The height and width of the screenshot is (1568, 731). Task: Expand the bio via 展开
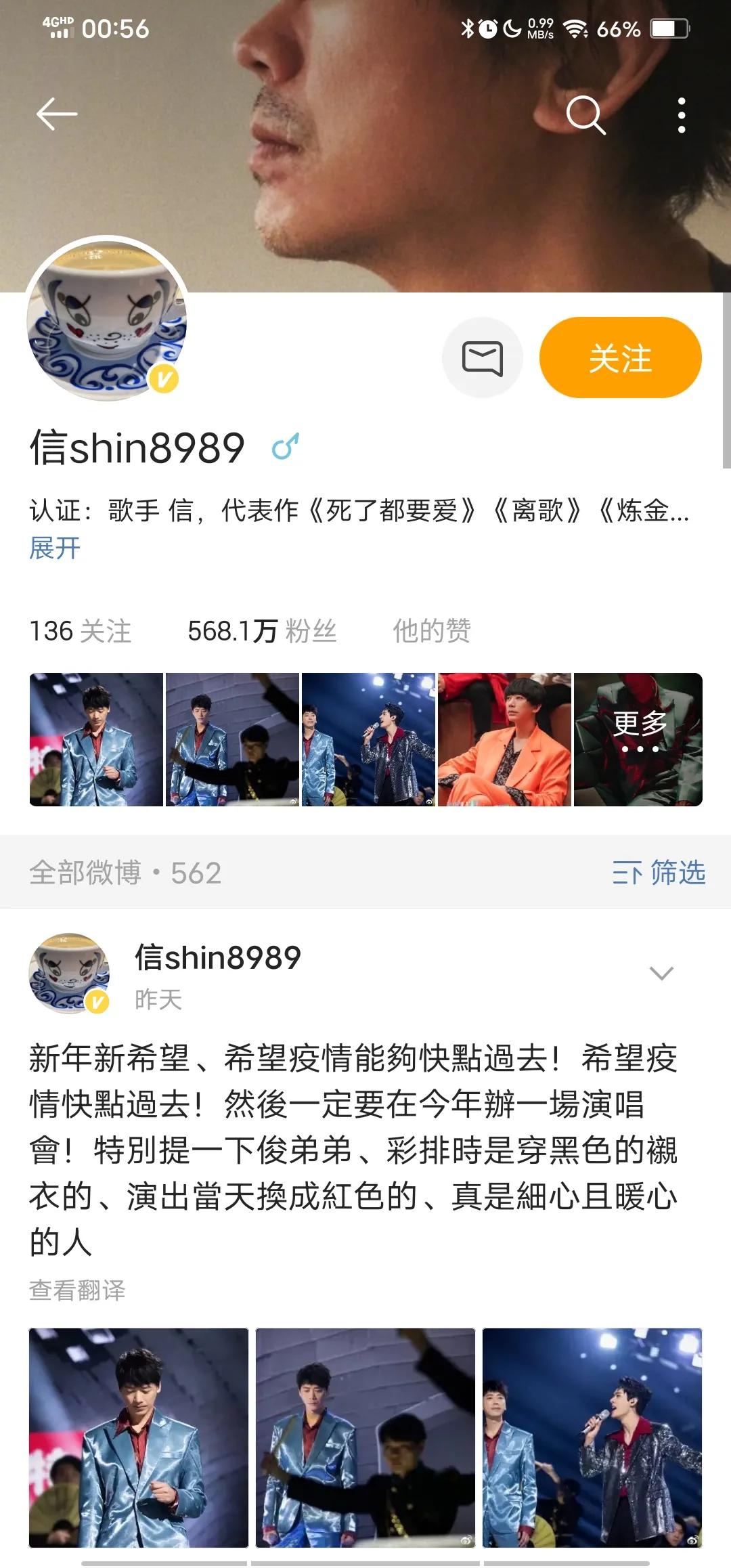(54, 548)
